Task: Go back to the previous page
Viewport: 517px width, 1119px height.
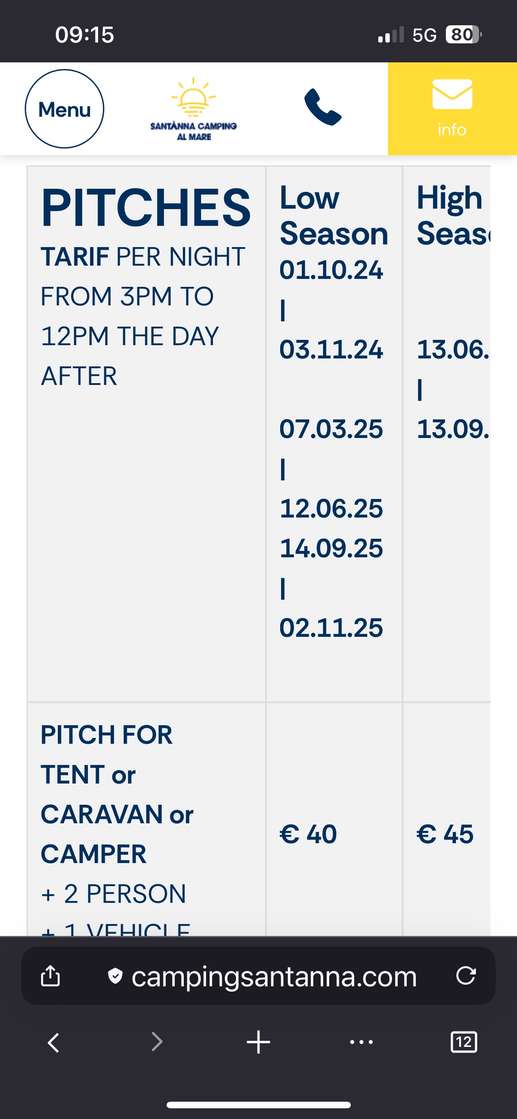Action: pos(53,1043)
